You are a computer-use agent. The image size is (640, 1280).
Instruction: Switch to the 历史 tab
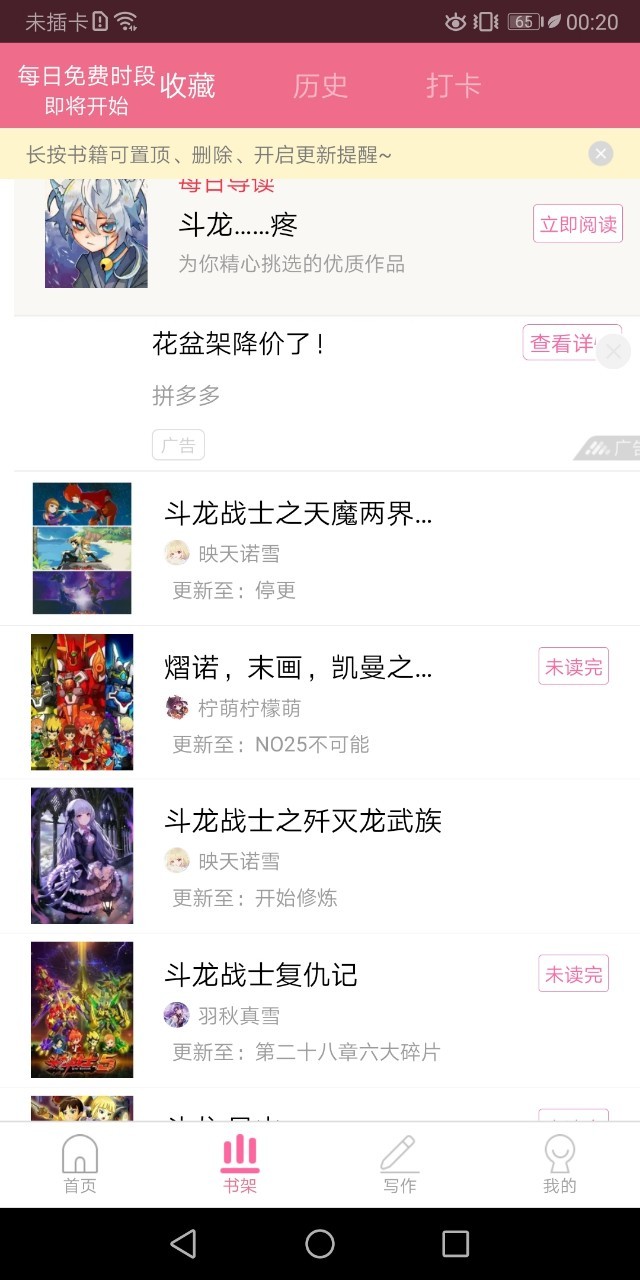coord(320,86)
